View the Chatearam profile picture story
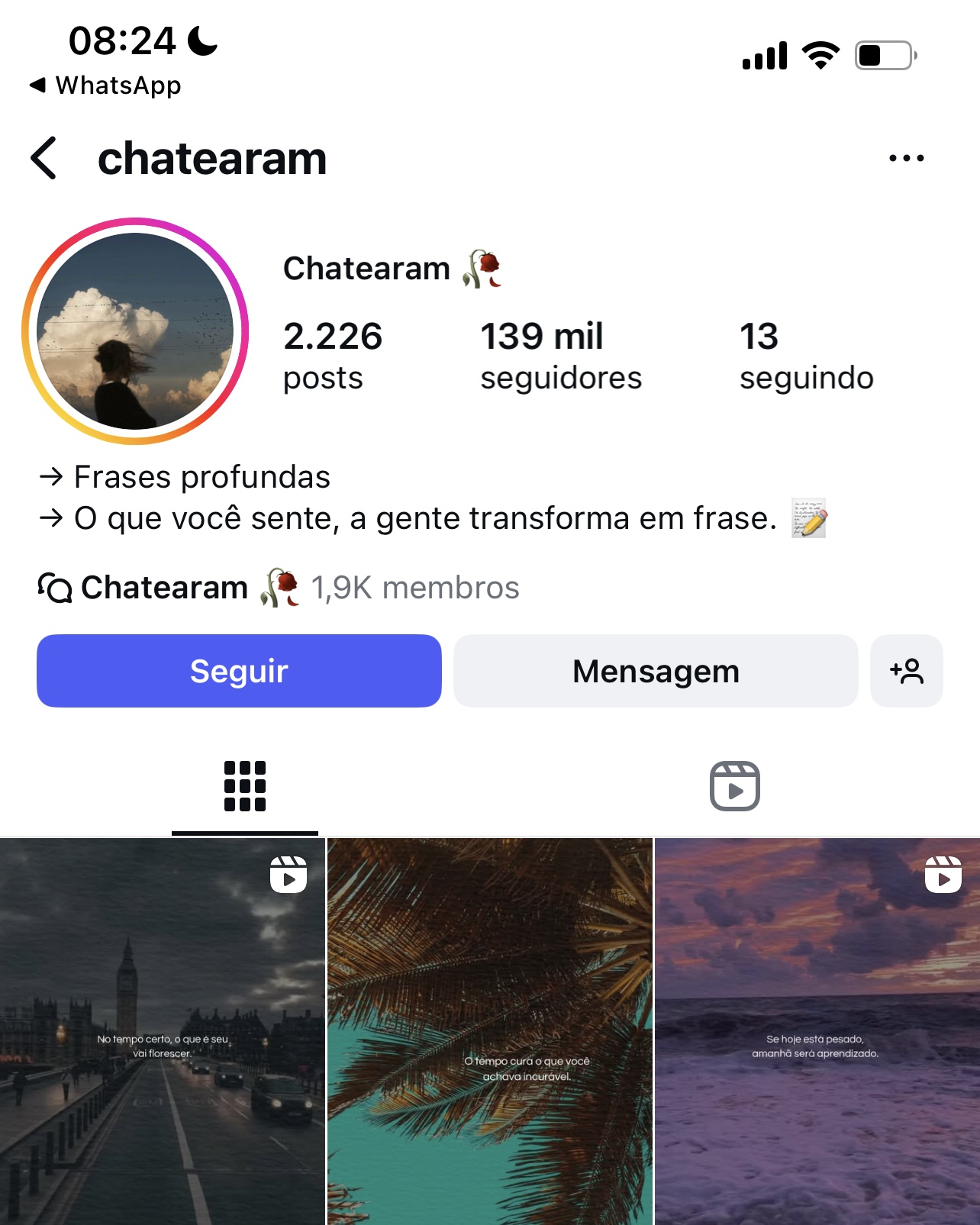This screenshot has width=980, height=1225. (135, 330)
